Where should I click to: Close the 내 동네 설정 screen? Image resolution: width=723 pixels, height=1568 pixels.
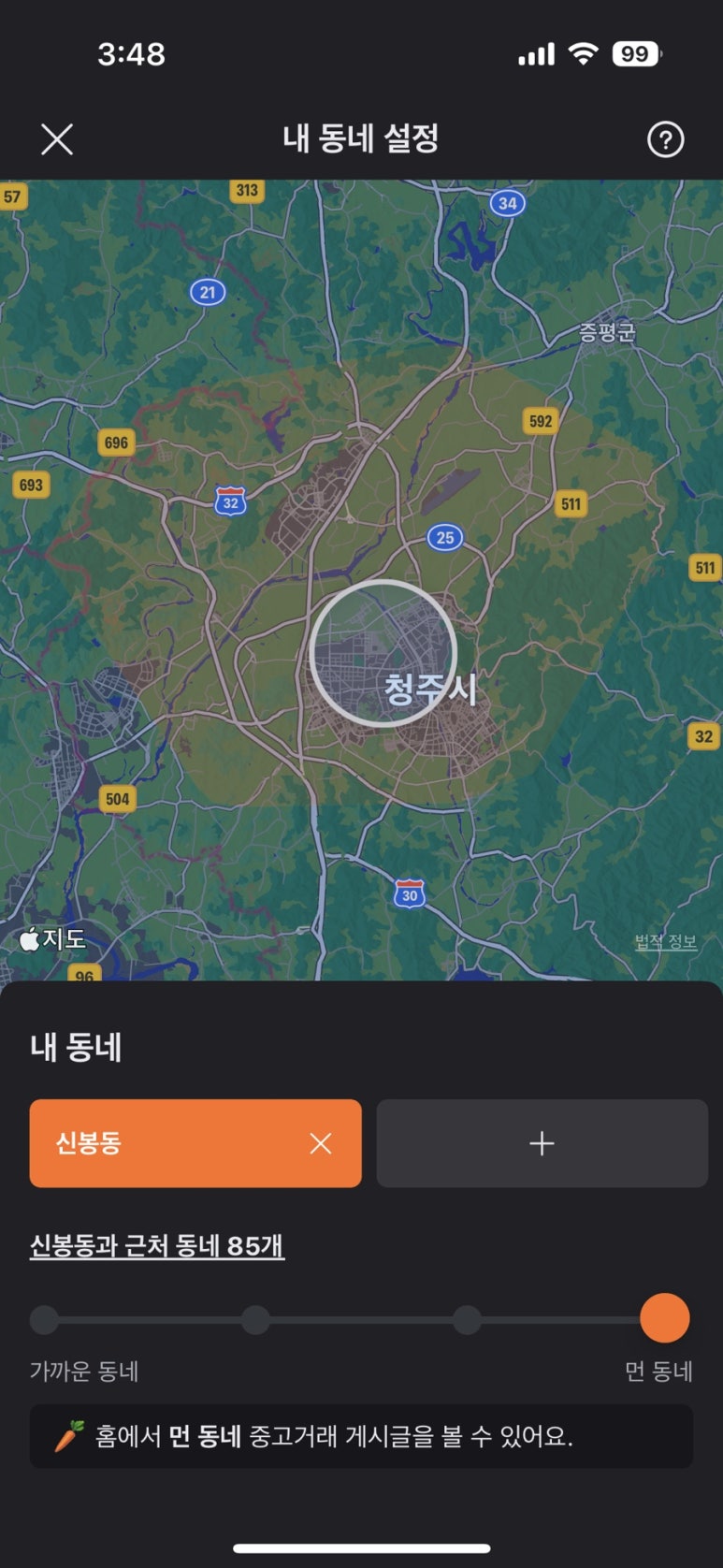(x=57, y=140)
